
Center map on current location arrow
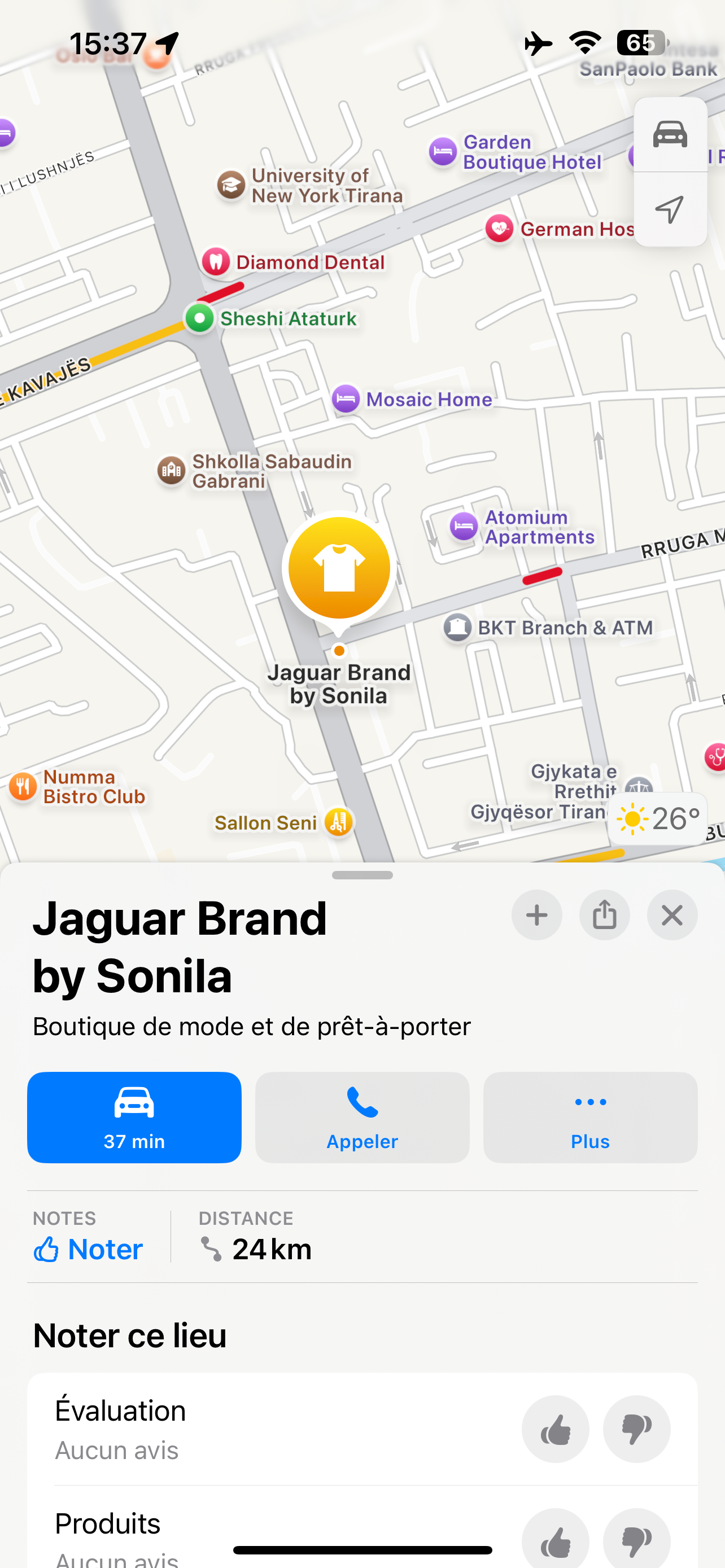click(670, 209)
